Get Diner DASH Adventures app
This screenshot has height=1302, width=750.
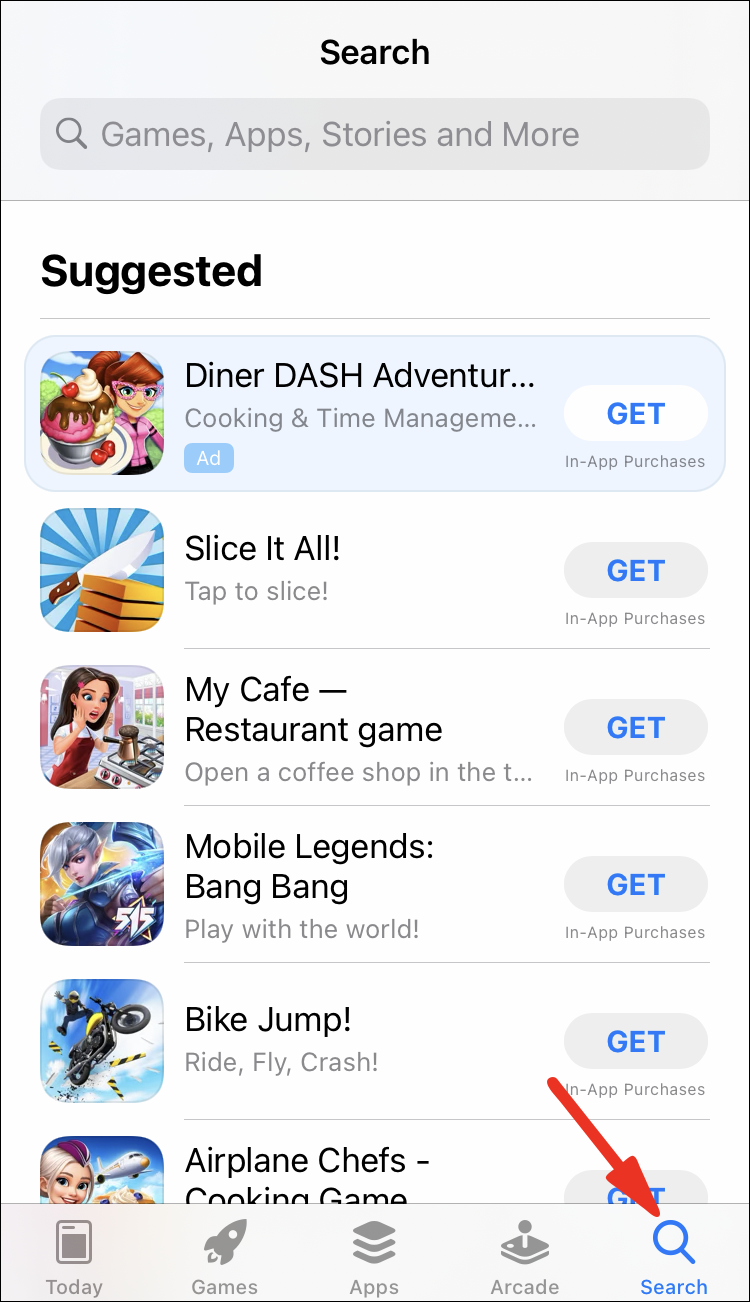pos(636,414)
